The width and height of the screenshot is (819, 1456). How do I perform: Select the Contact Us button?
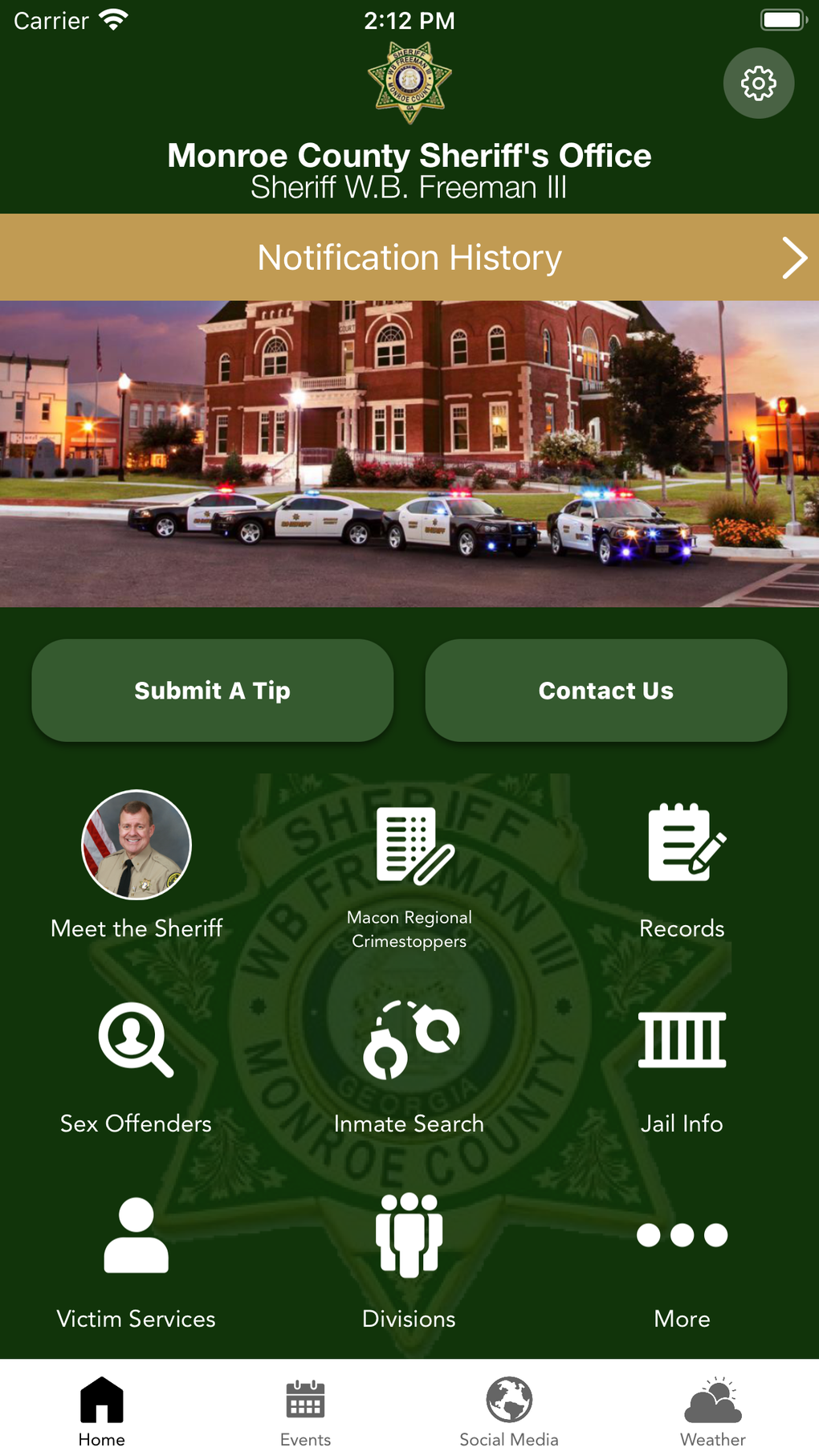[606, 691]
